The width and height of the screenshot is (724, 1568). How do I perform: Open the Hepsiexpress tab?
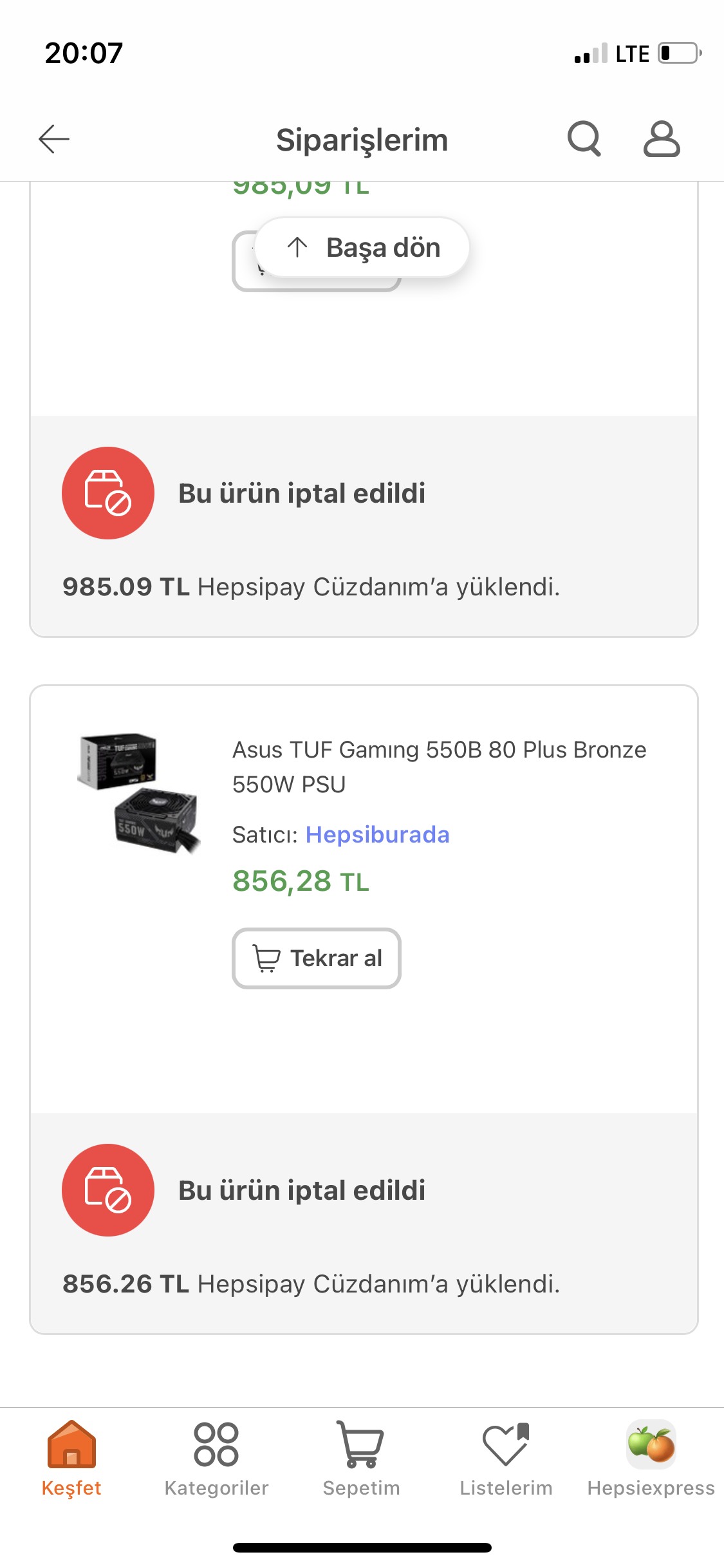pyautogui.click(x=651, y=1458)
